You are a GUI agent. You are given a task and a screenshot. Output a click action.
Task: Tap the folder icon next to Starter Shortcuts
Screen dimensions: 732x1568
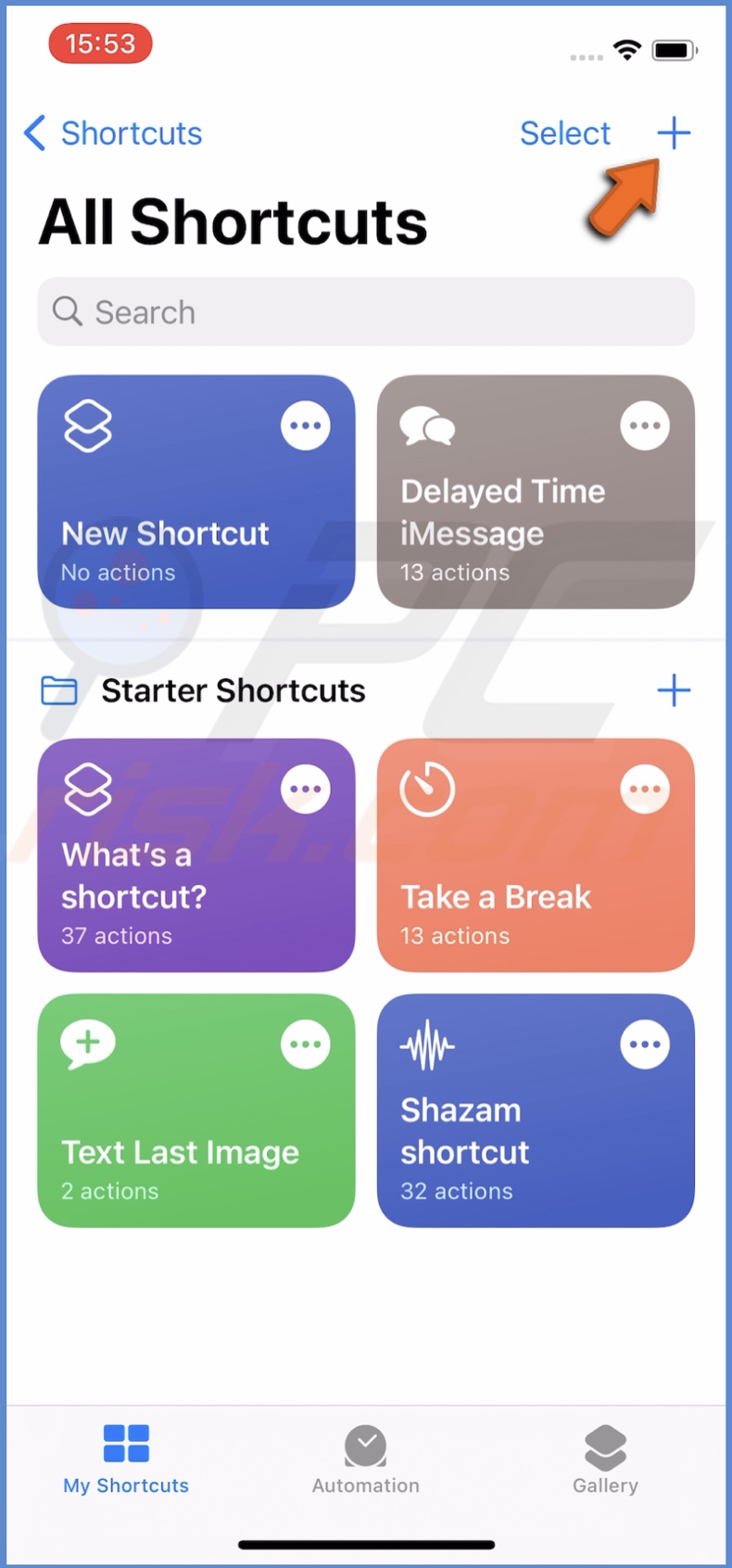[x=58, y=689]
